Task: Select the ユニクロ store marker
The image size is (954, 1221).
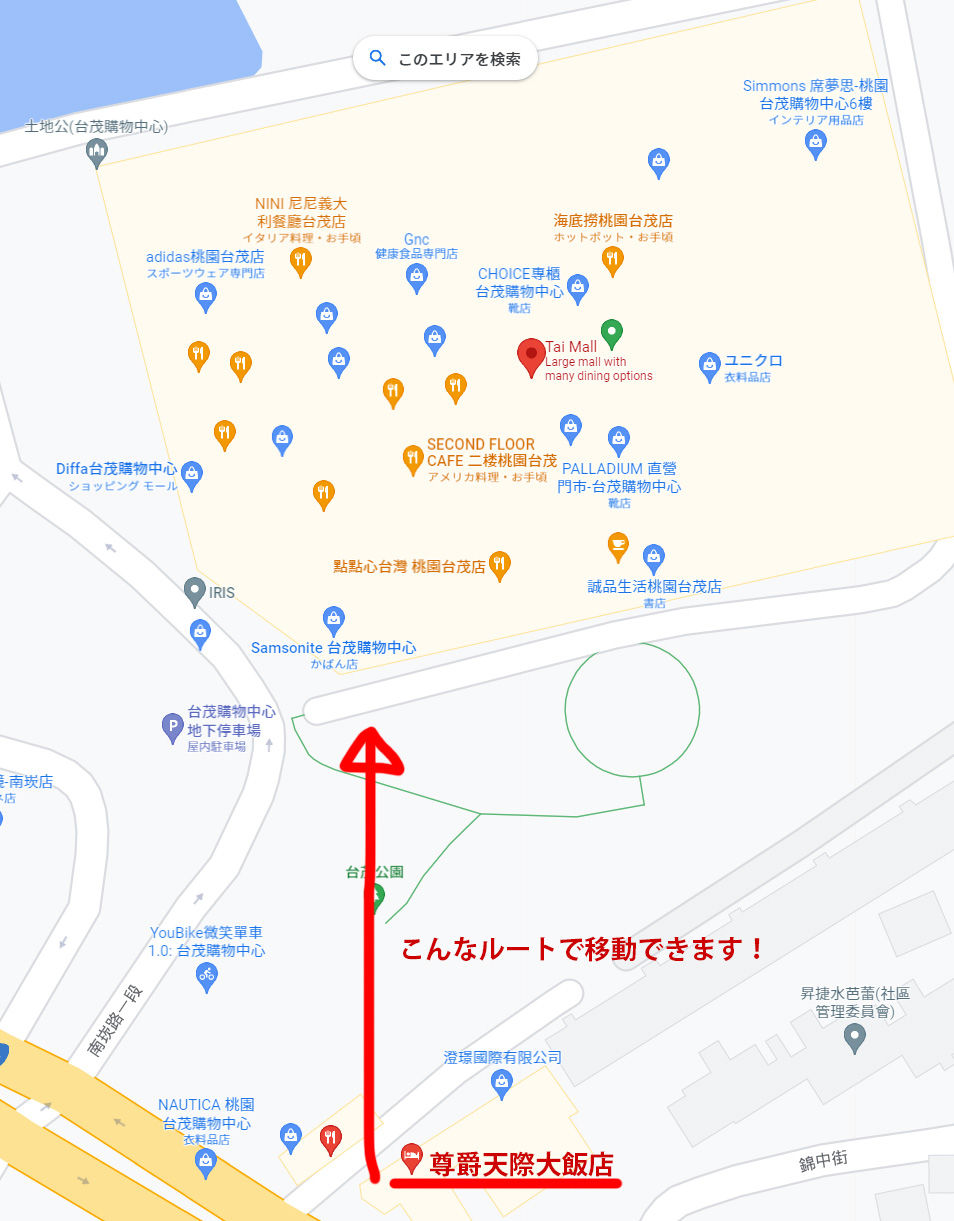Action: pyautogui.click(x=709, y=366)
